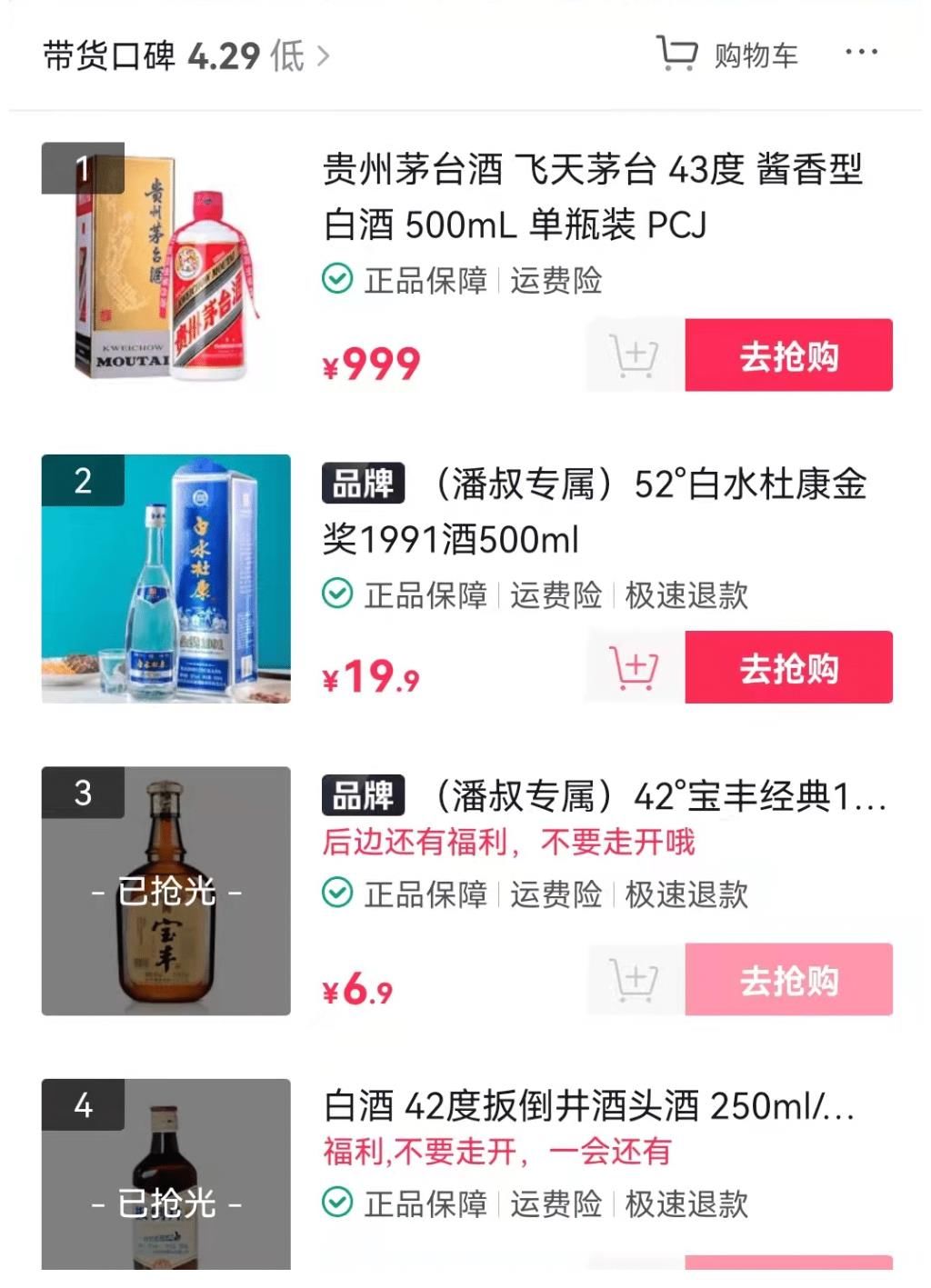Viewport: 931px width, 1288px height.
Task: Click the disabled 去抢购 button on 宝丰 item
Action: 789,980
